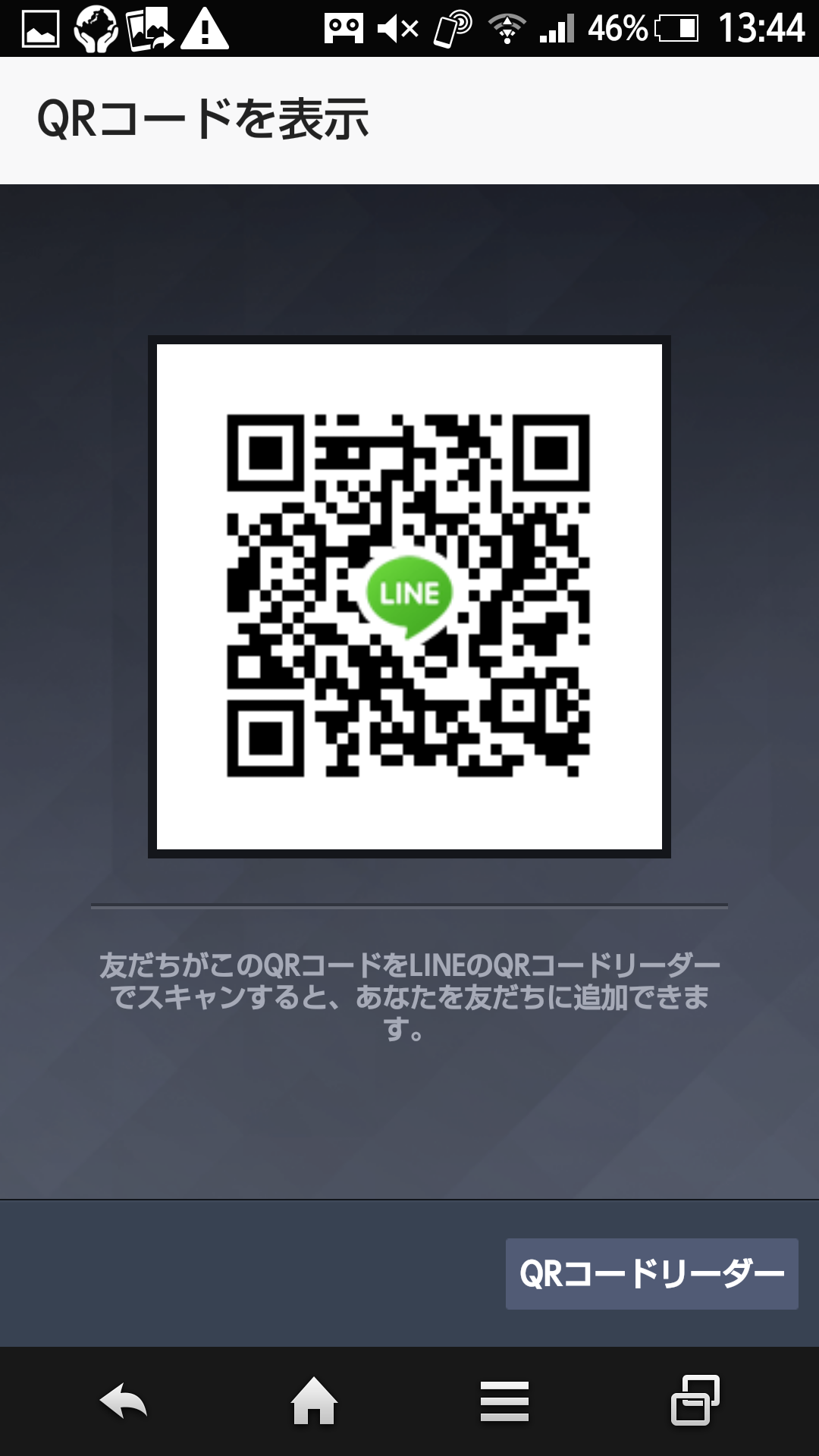The width and height of the screenshot is (819, 1456).
Task: Open the system menu button
Action: tap(504, 1401)
